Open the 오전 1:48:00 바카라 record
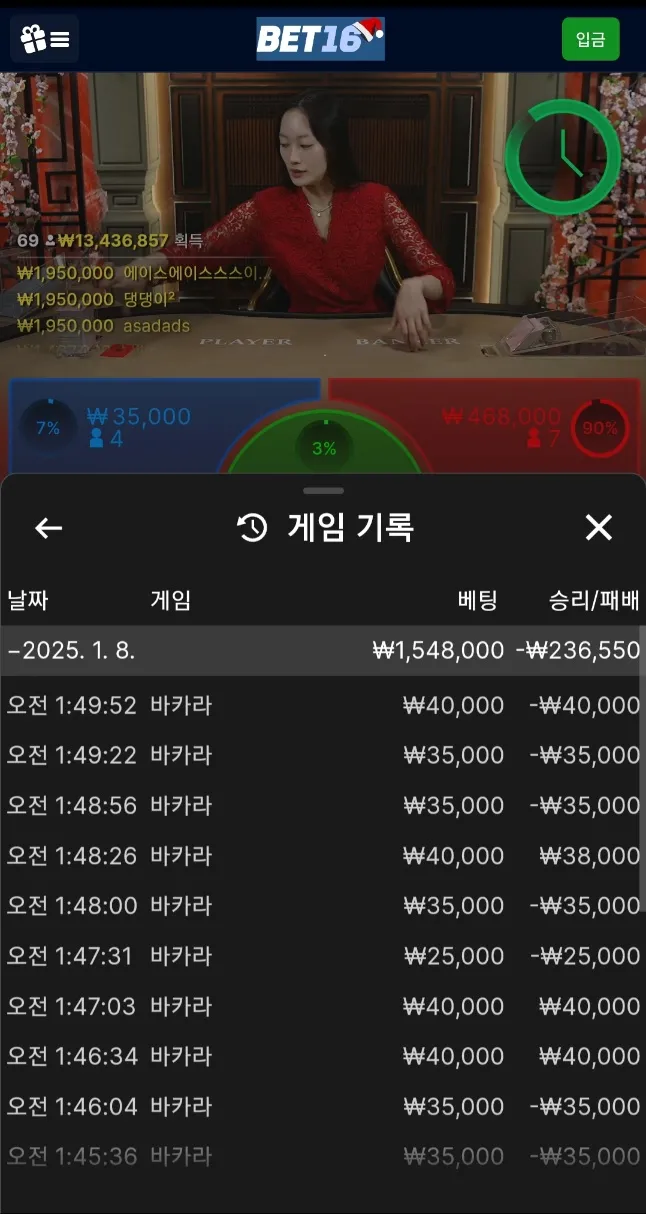Screen dimensions: 646x1214 pyautogui.click(x=320, y=906)
